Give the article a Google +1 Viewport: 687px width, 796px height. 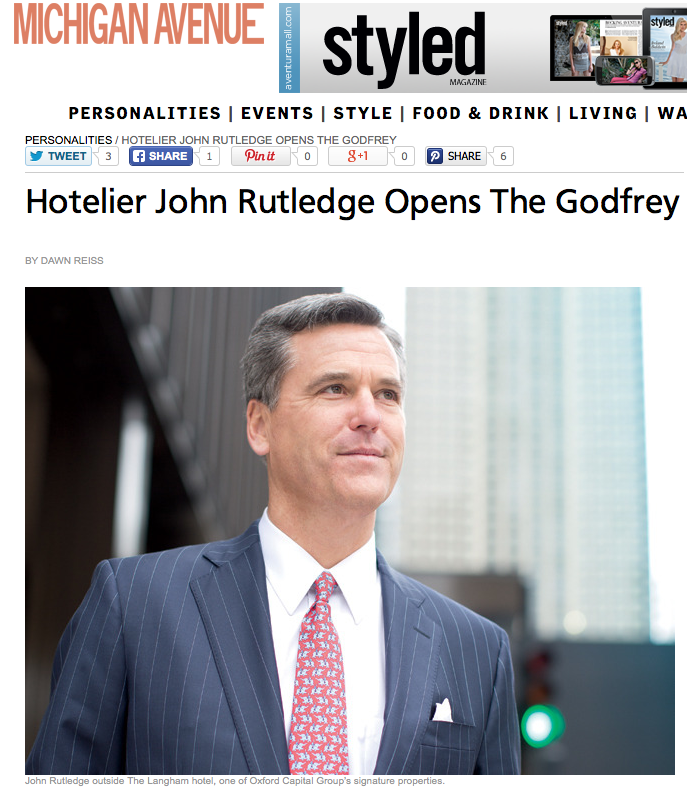357,156
